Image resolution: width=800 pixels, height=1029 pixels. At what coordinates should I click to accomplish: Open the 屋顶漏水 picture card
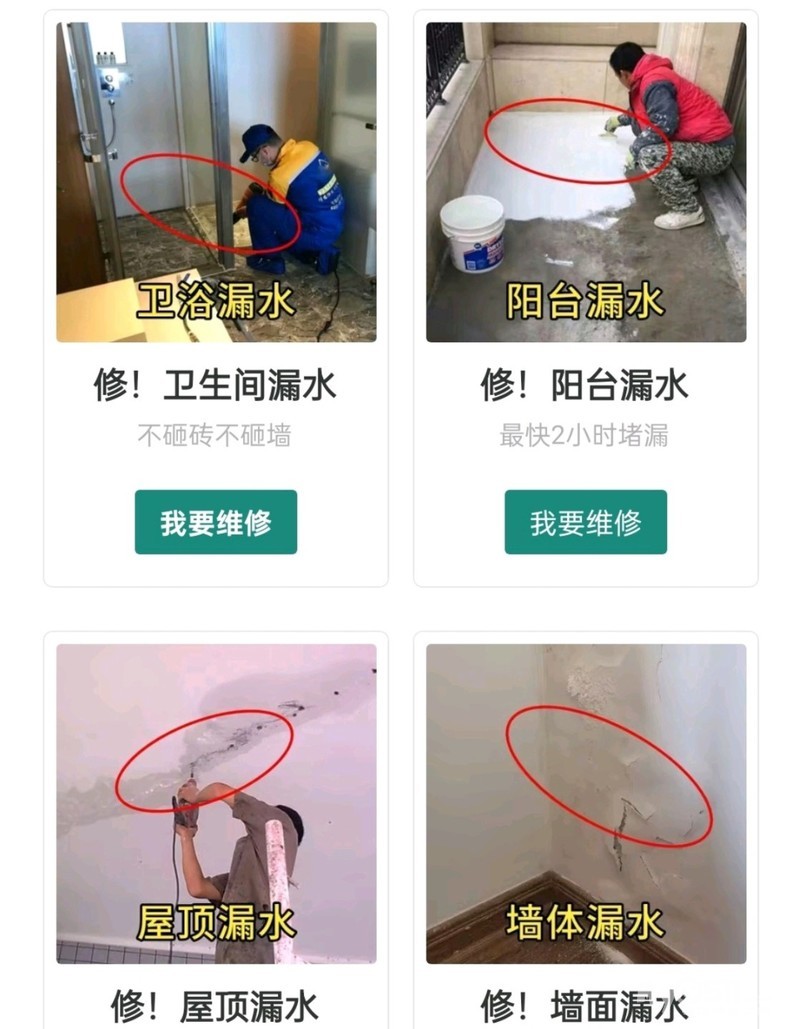[x=217, y=804]
